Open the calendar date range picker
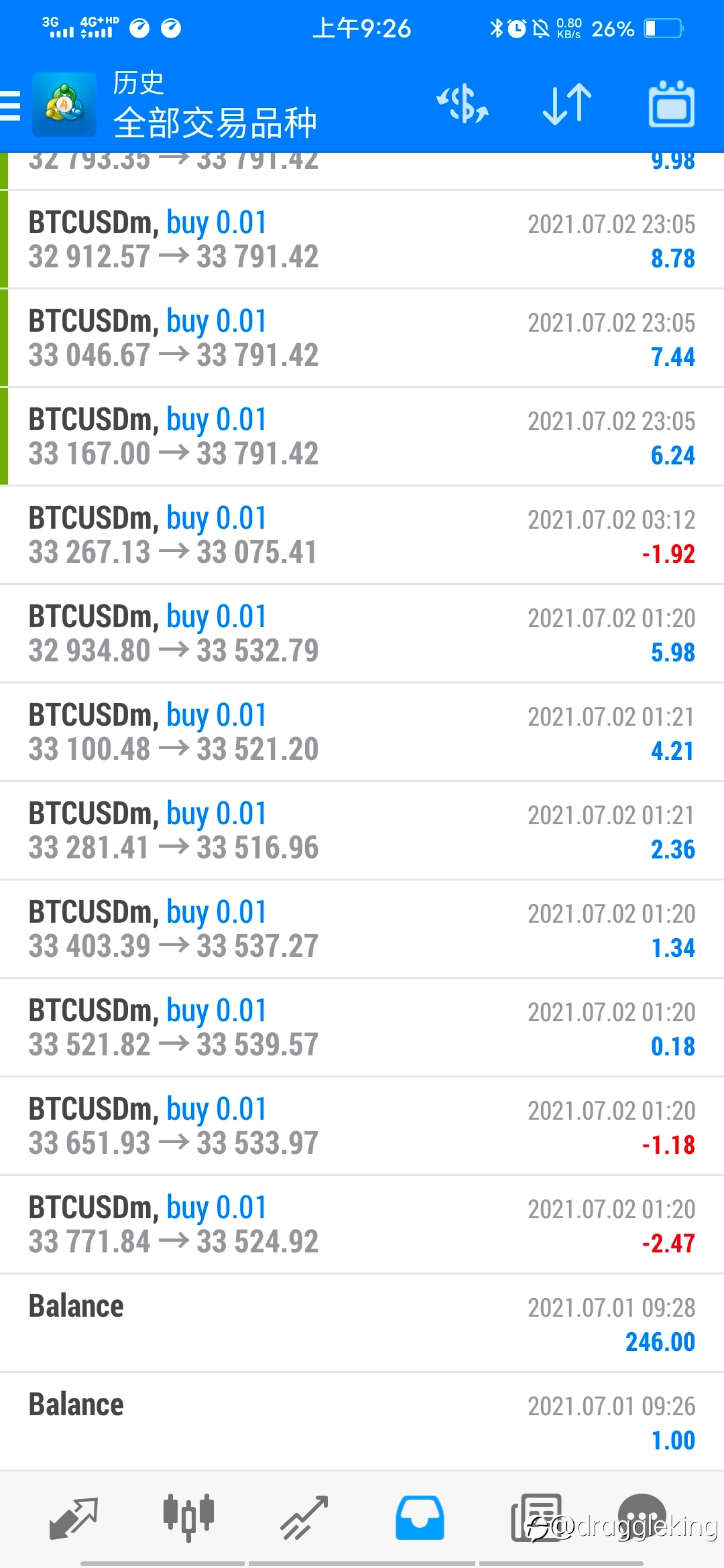The height and width of the screenshot is (1568, 724). click(672, 104)
